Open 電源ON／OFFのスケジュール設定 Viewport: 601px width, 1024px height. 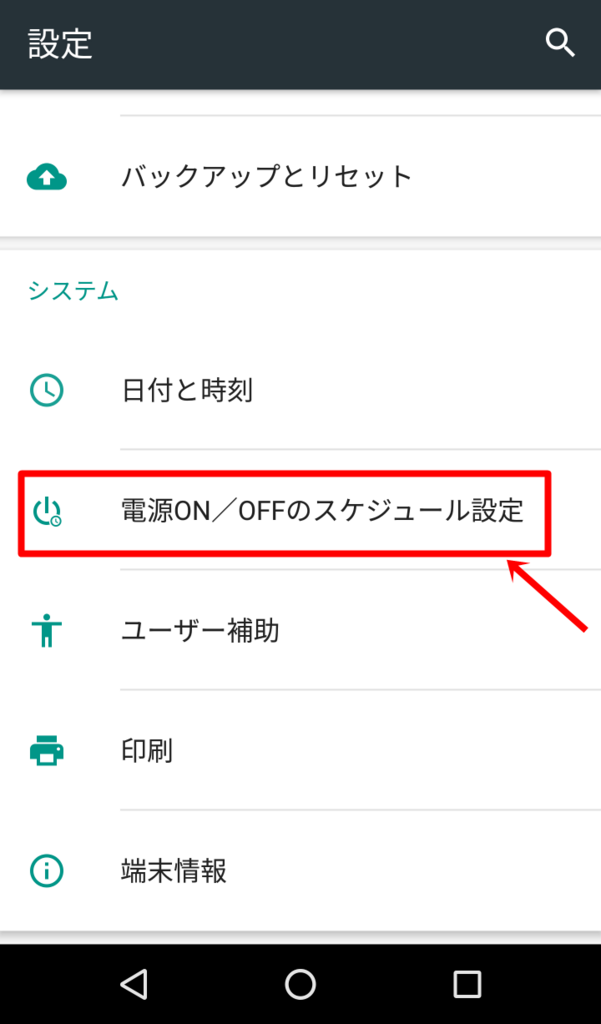[x=322, y=510]
